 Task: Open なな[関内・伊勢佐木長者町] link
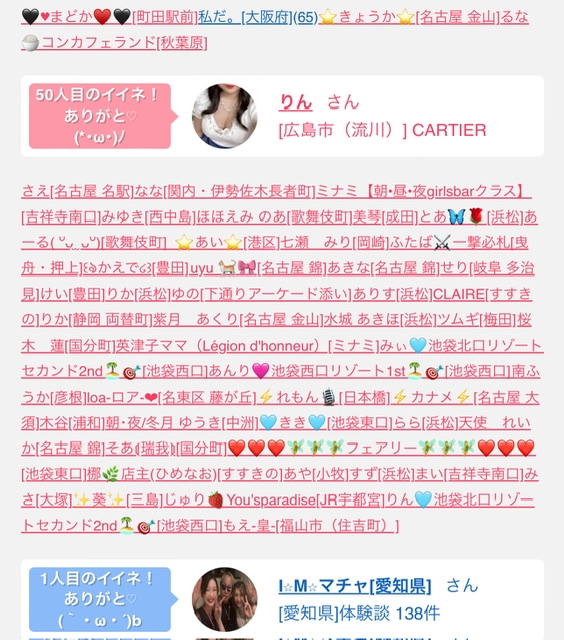pyautogui.click(x=225, y=191)
